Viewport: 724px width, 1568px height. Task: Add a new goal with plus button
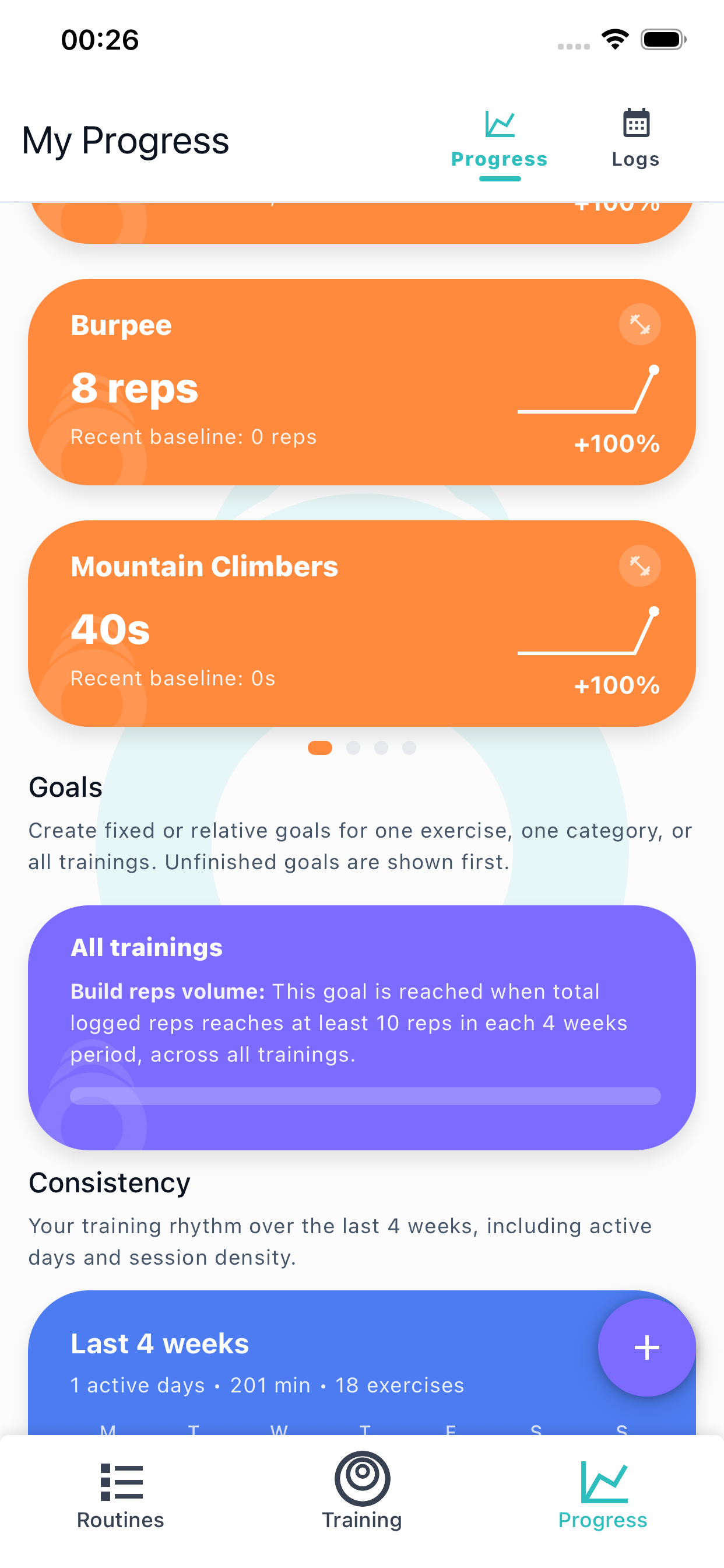click(646, 1347)
